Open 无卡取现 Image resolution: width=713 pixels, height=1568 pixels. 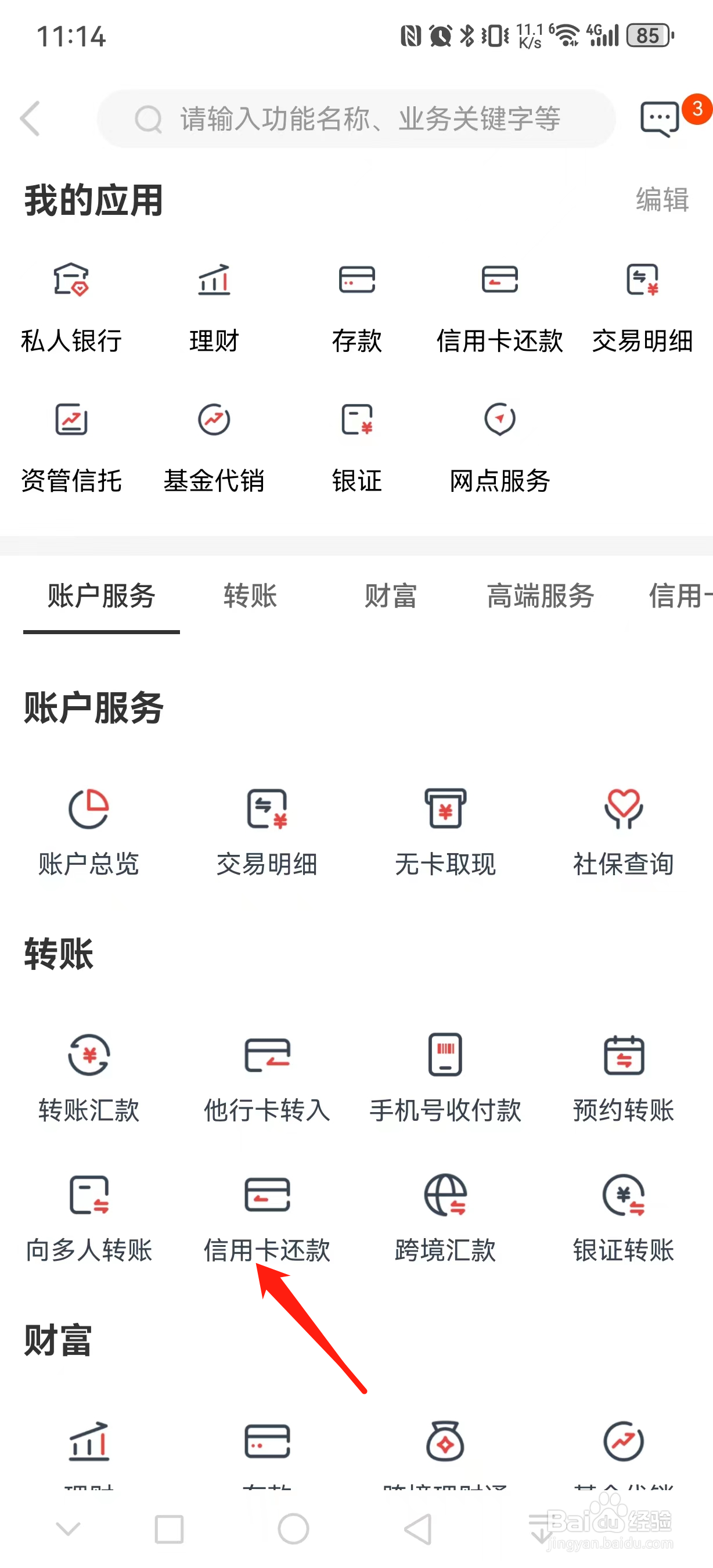pos(445,832)
